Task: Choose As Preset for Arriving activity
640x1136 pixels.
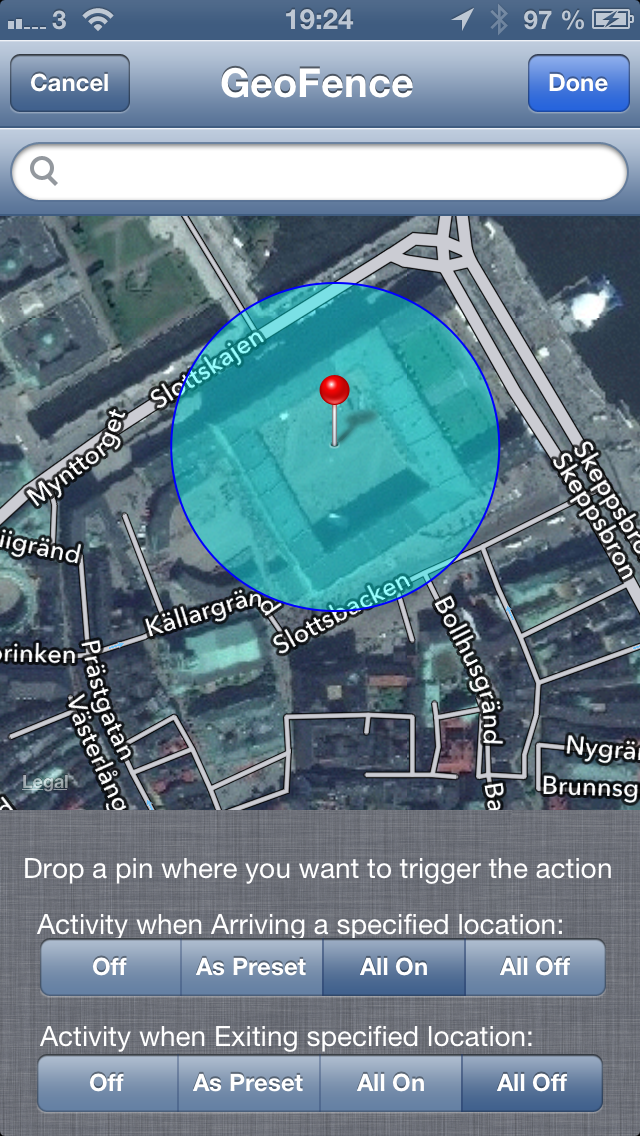Action: click(252, 967)
